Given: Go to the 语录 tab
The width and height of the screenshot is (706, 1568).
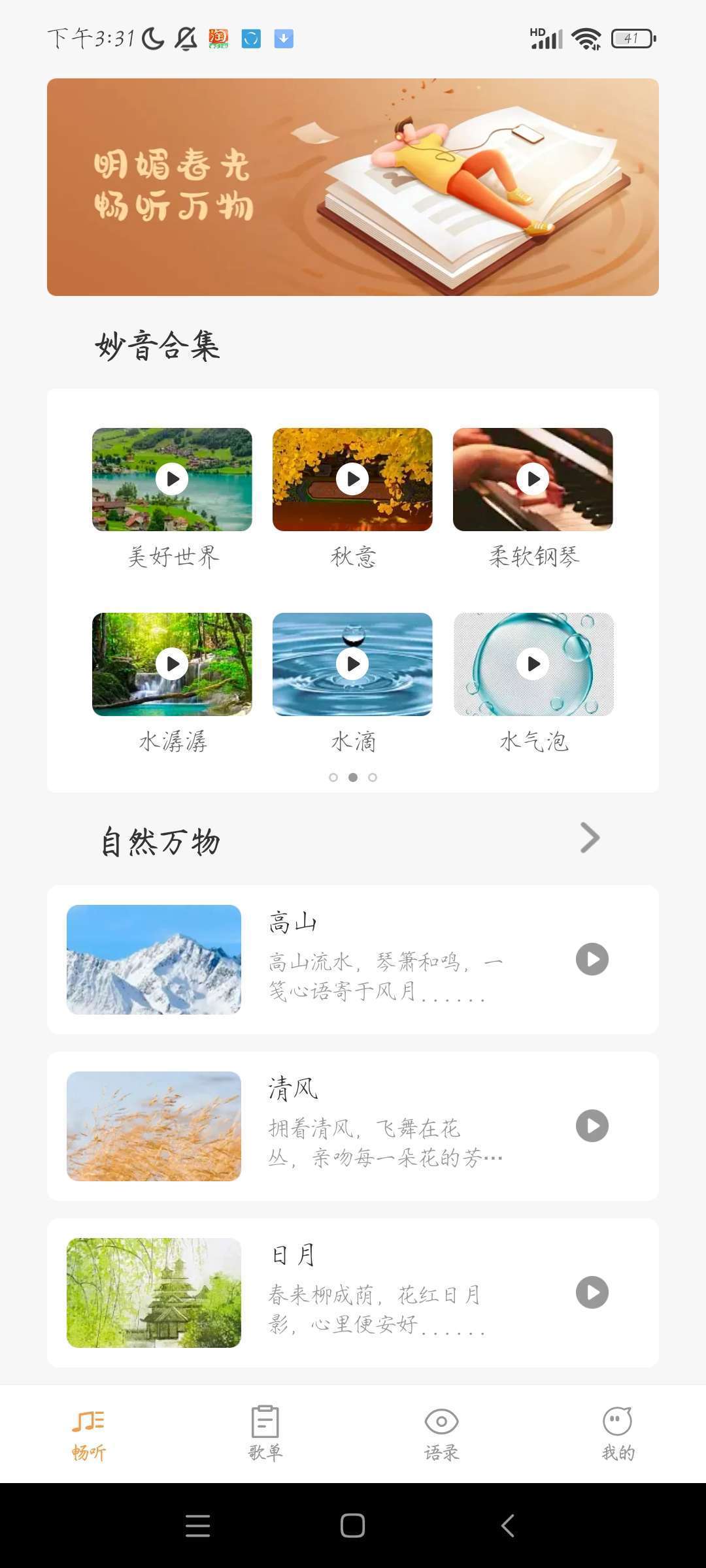Looking at the screenshot, I should tap(441, 1433).
